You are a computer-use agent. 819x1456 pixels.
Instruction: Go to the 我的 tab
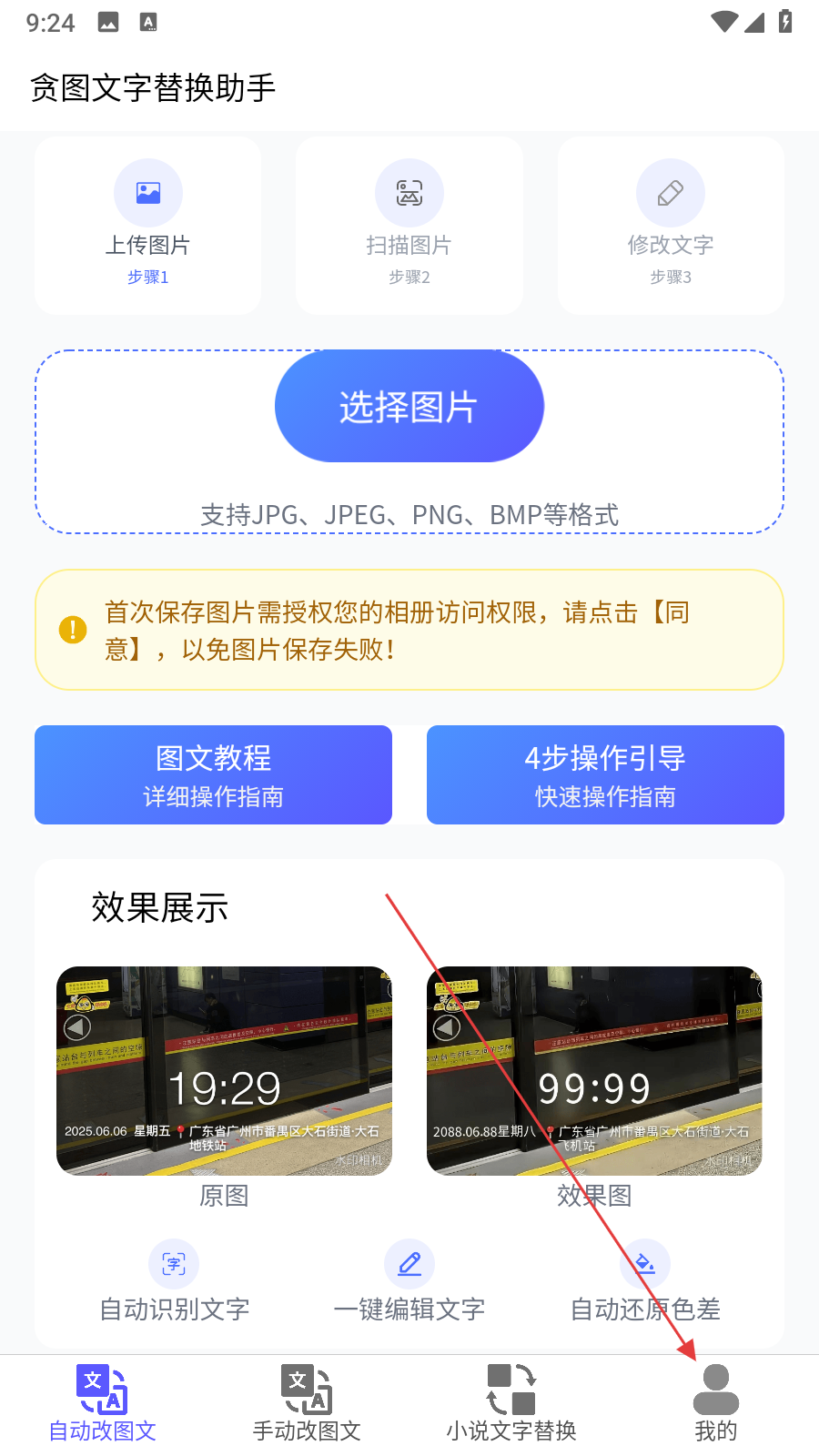click(x=715, y=1404)
